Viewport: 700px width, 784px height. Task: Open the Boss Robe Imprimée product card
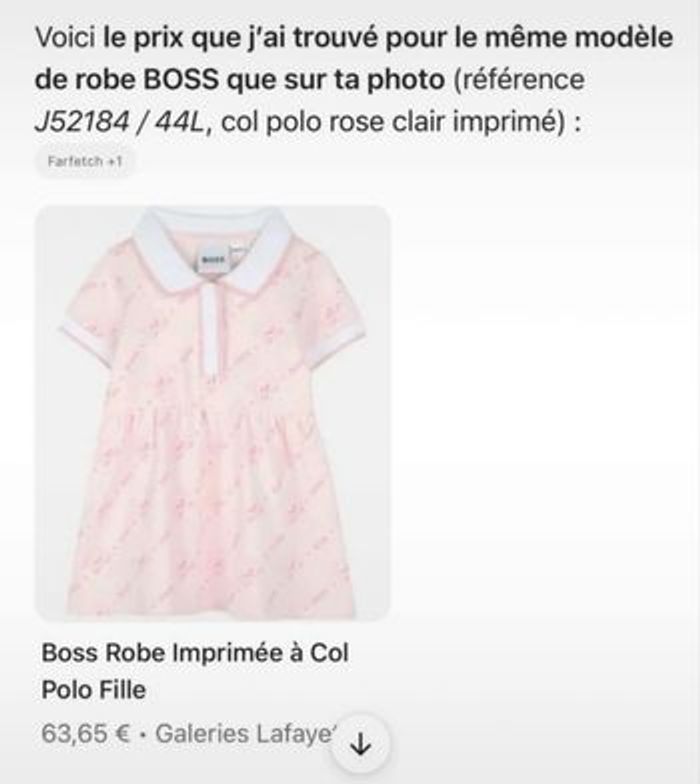212,413
